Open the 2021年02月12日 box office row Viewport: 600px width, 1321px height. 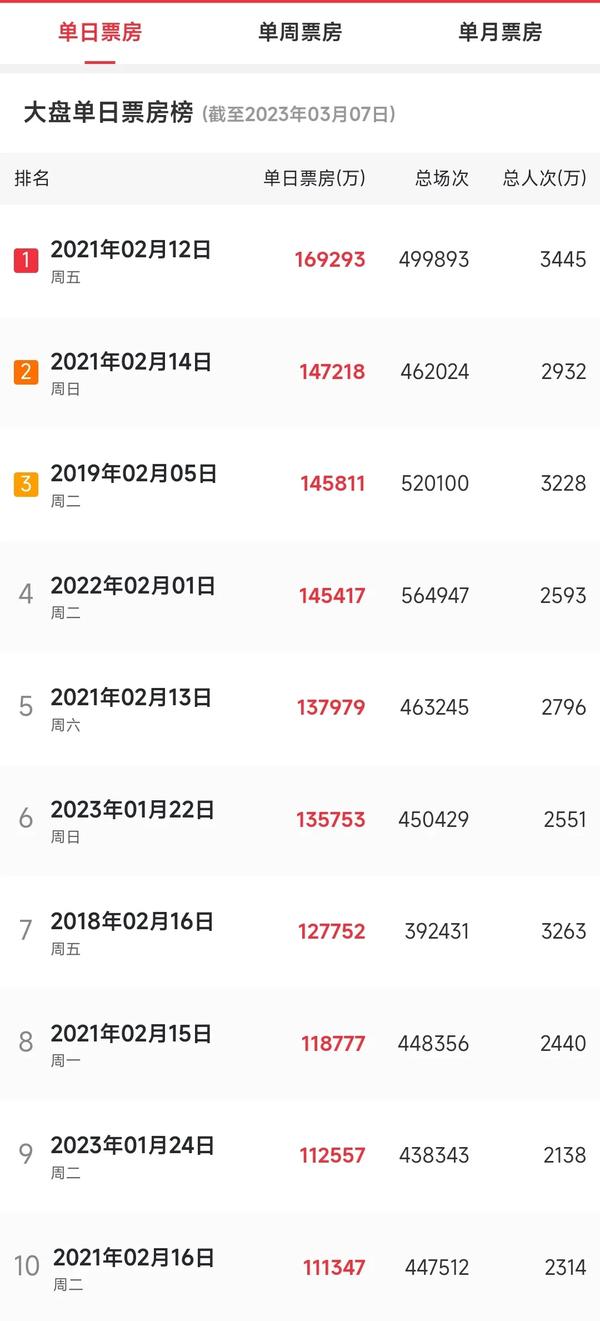tap(300, 261)
